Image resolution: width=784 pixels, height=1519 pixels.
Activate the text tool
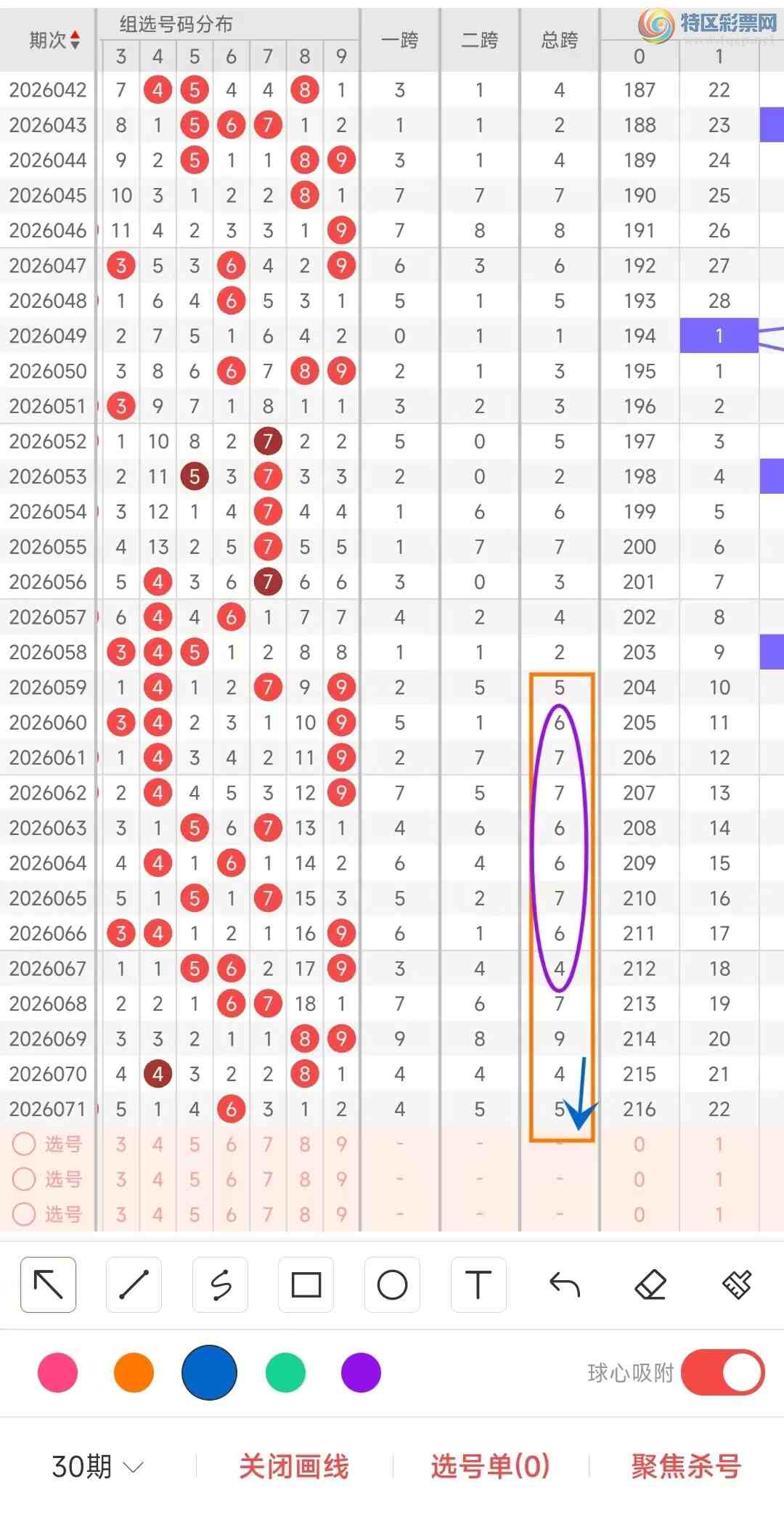(478, 1284)
